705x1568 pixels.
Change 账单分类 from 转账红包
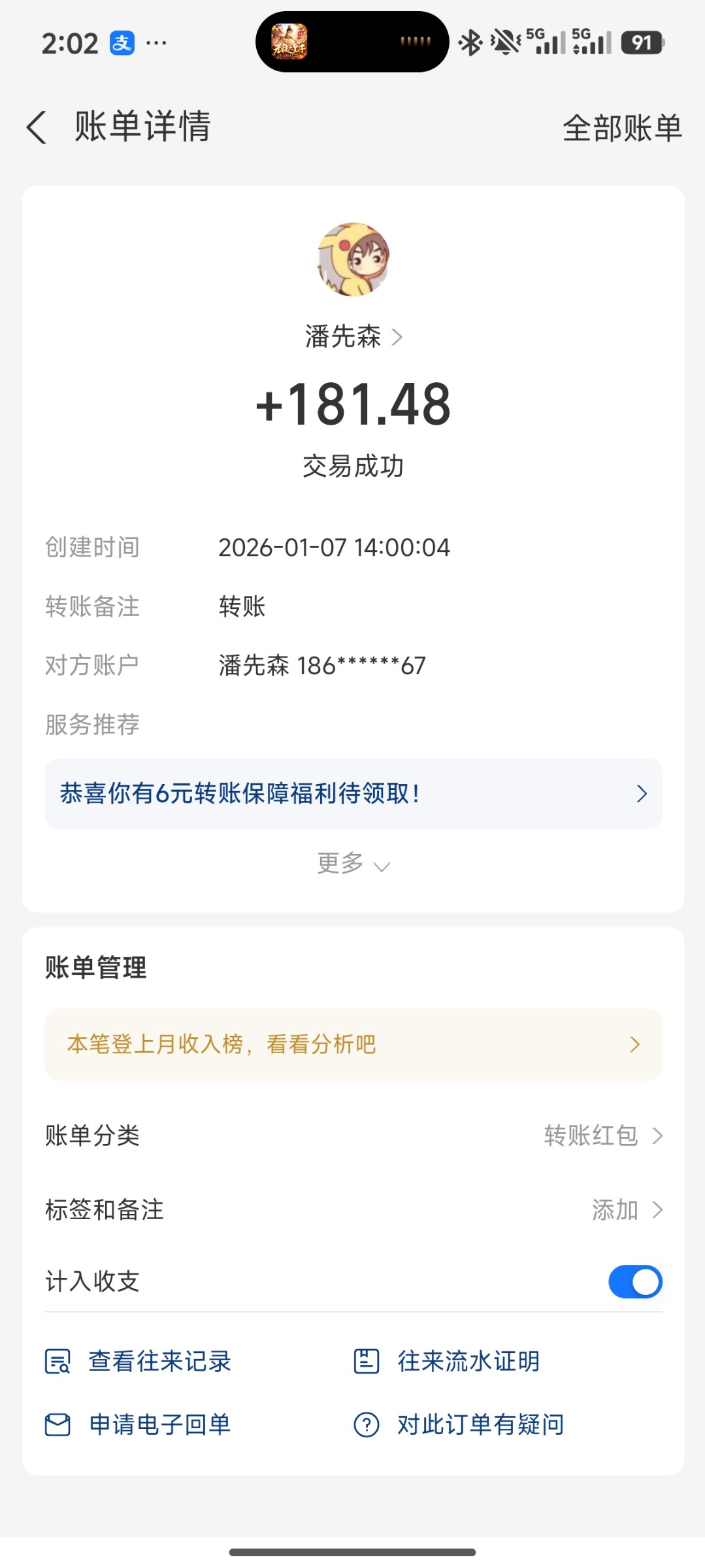[x=602, y=1135]
